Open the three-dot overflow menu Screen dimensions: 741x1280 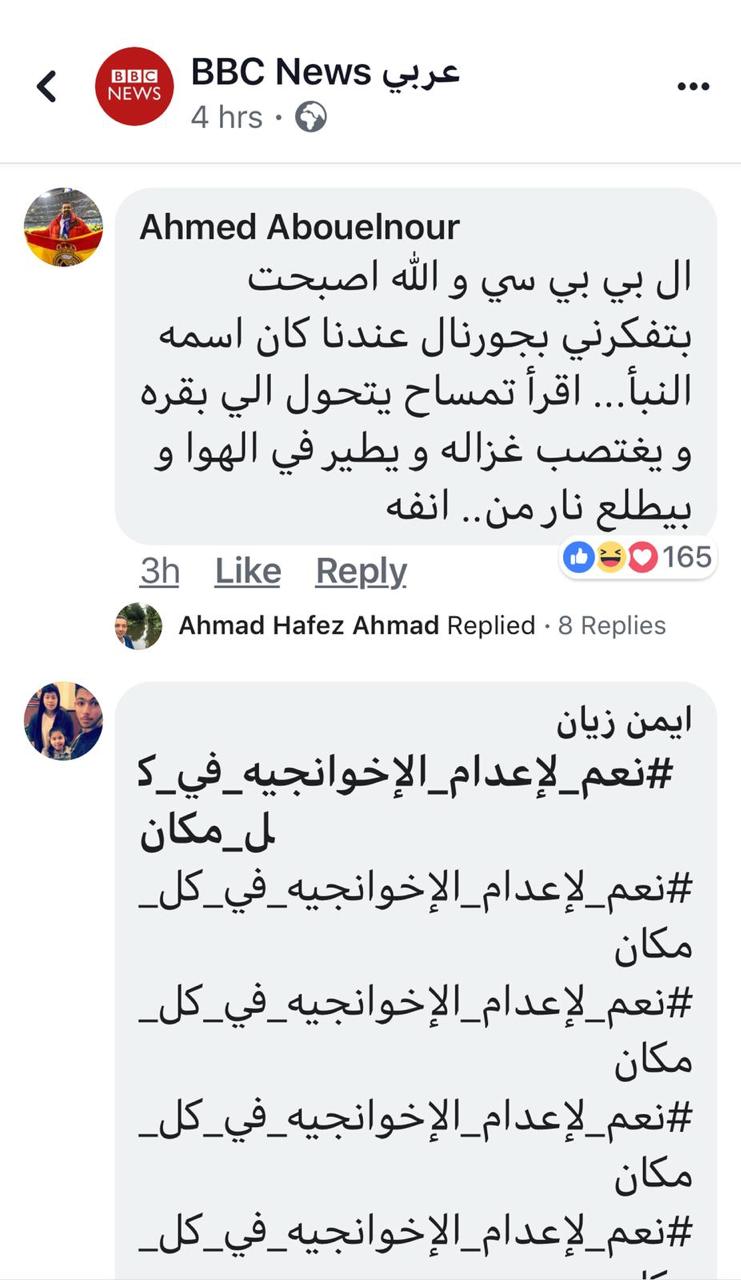point(693,87)
